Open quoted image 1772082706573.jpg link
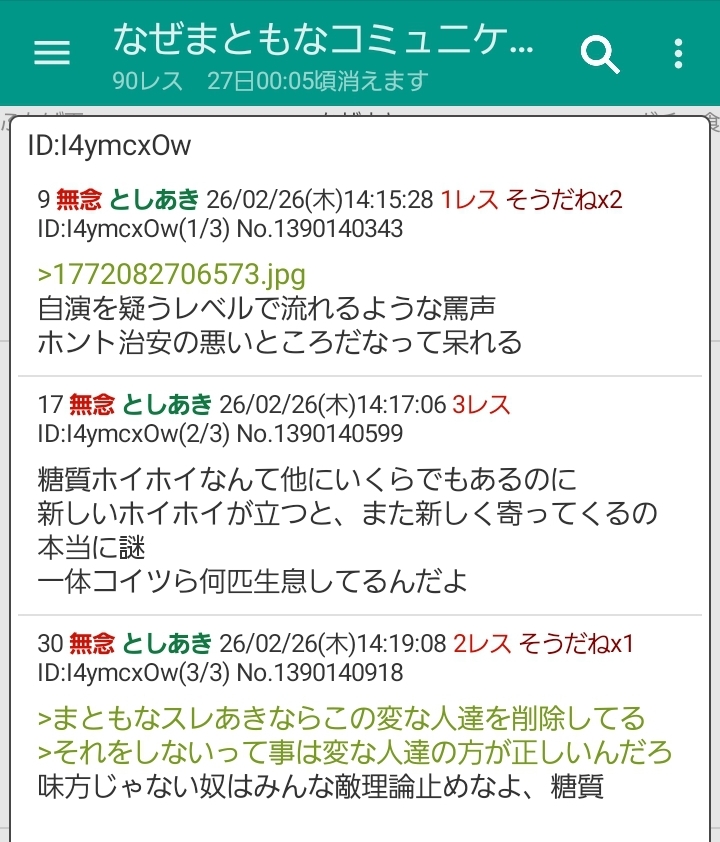Image resolution: width=720 pixels, height=842 pixels. point(171,274)
